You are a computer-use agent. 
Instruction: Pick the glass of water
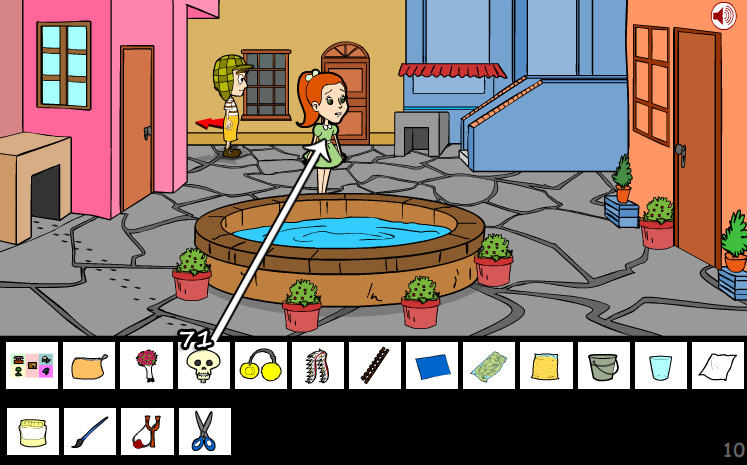pos(660,366)
